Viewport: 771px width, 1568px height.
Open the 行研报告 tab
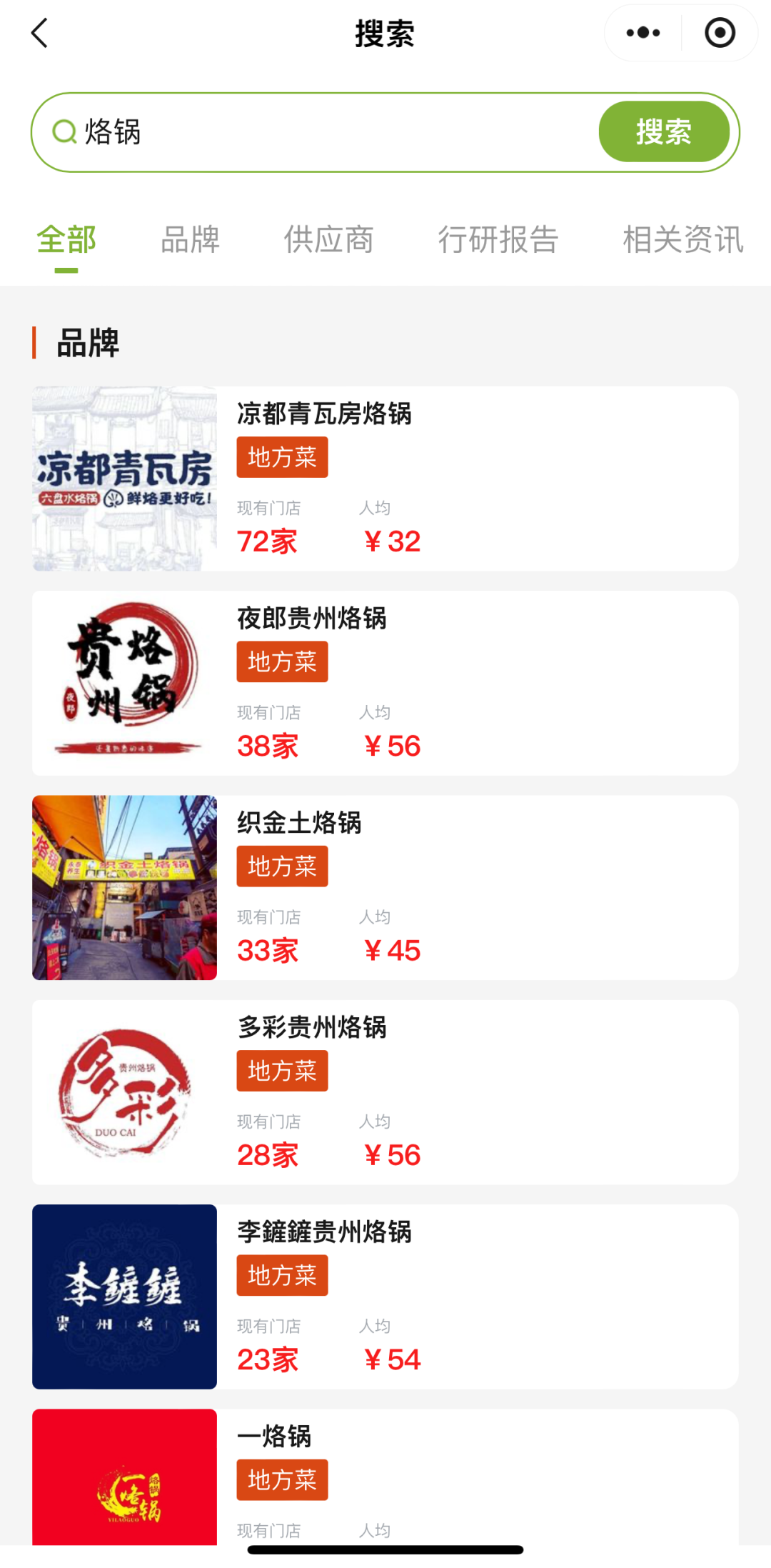coord(498,240)
